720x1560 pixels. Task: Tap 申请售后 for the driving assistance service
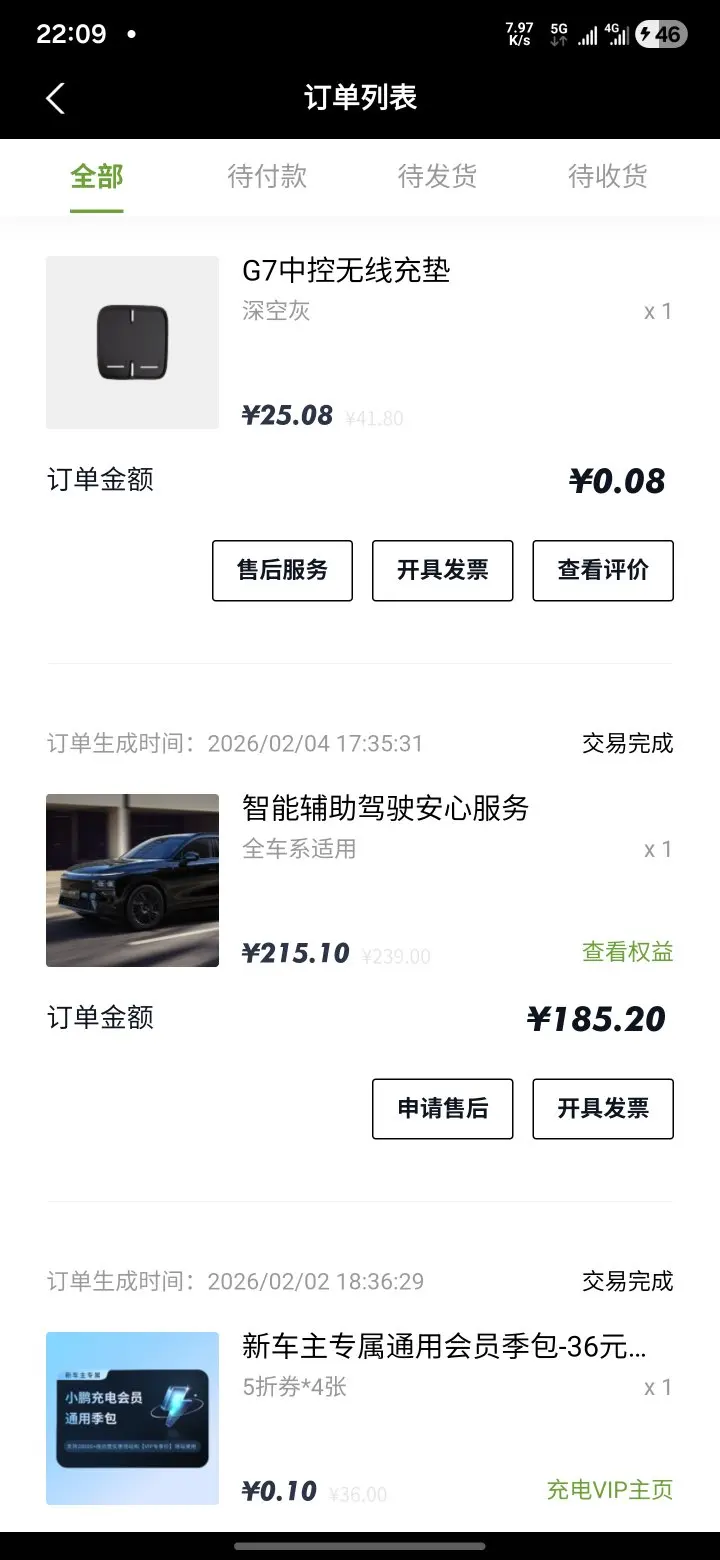[x=442, y=1108]
